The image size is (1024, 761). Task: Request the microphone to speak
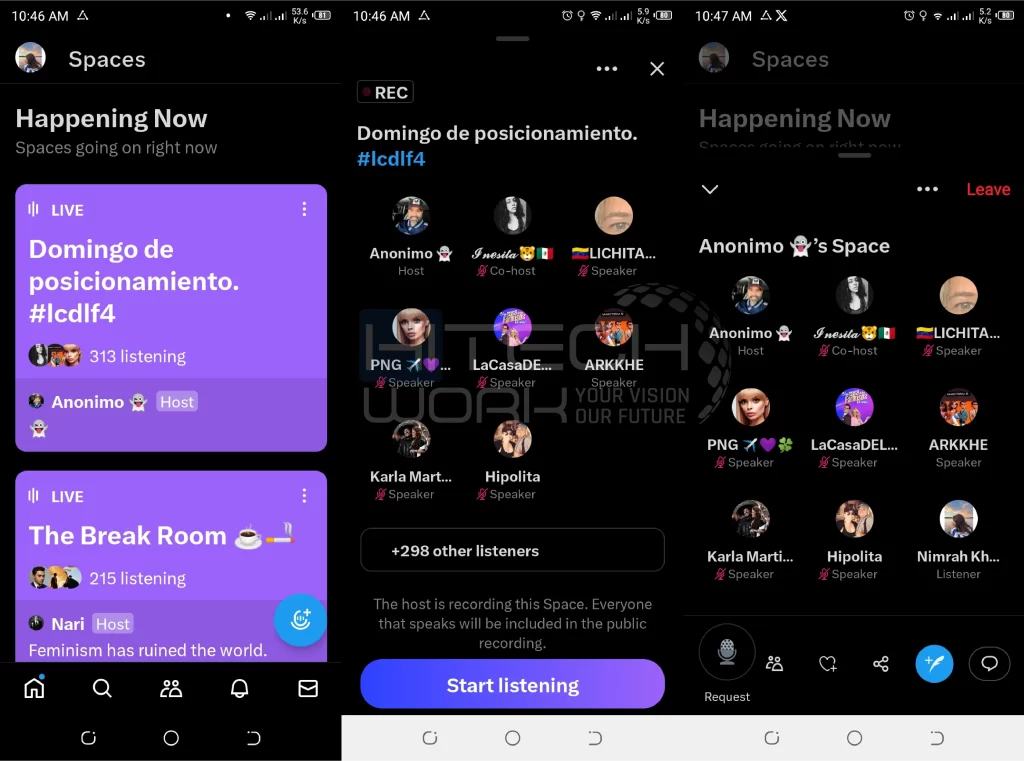[727, 653]
